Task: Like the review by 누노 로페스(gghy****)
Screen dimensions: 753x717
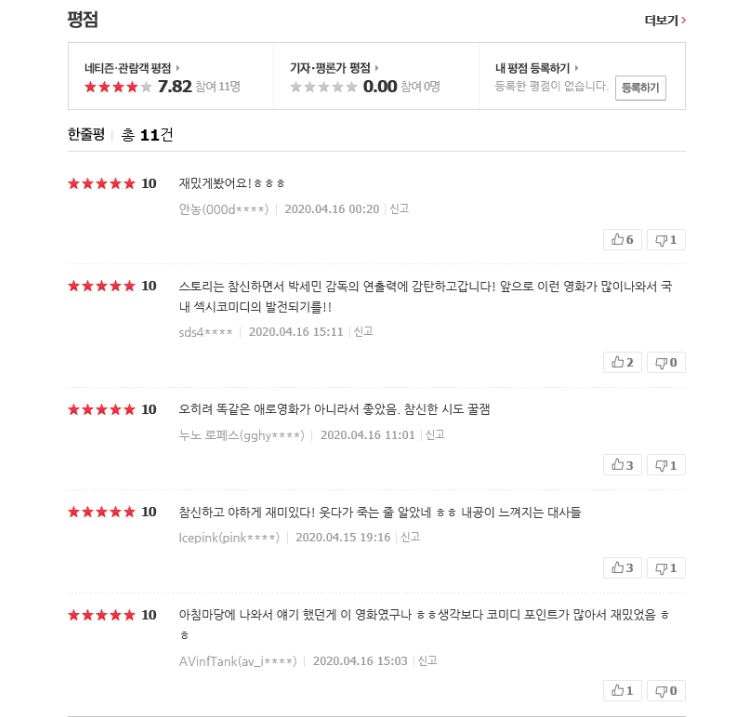Action: pos(622,465)
